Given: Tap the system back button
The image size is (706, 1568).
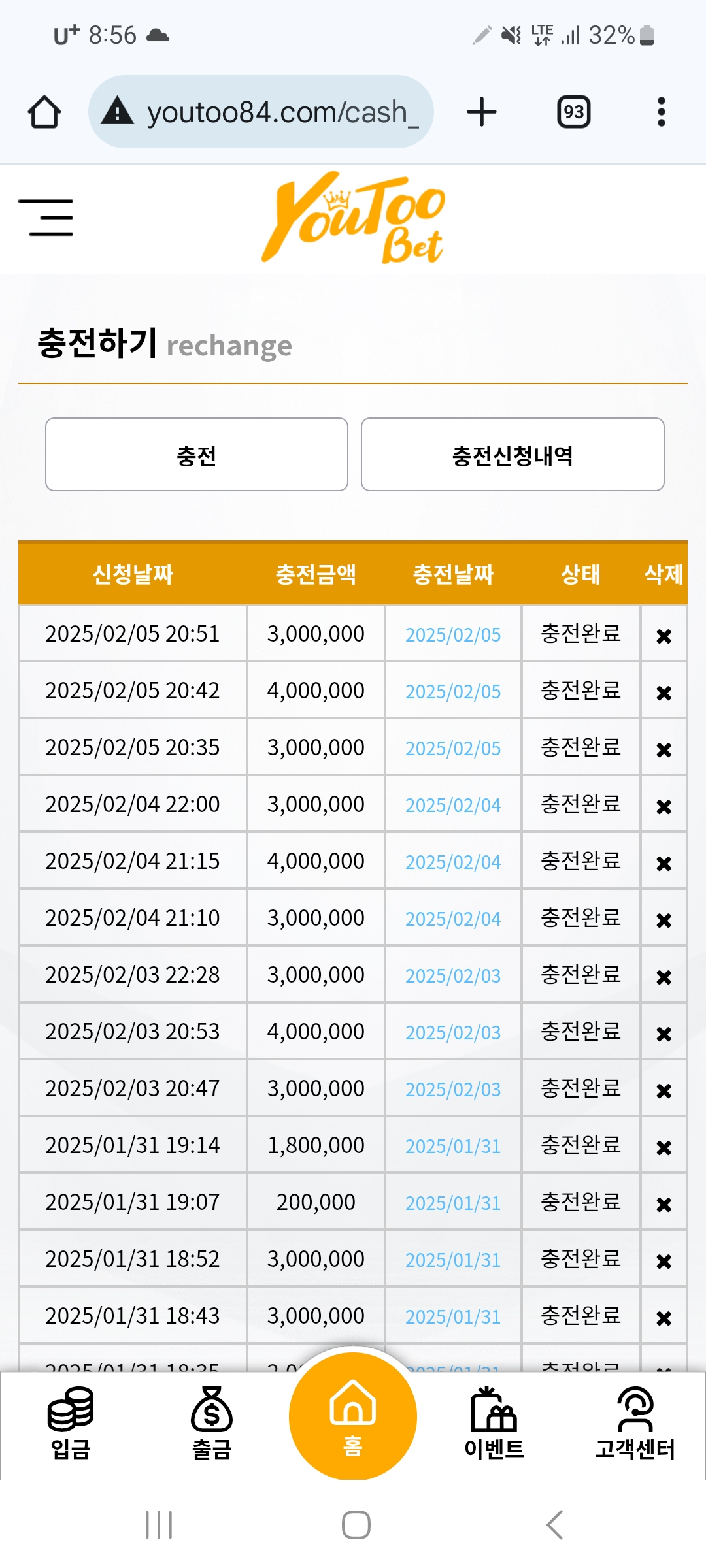Looking at the screenshot, I should click(x=554, y=1525).
